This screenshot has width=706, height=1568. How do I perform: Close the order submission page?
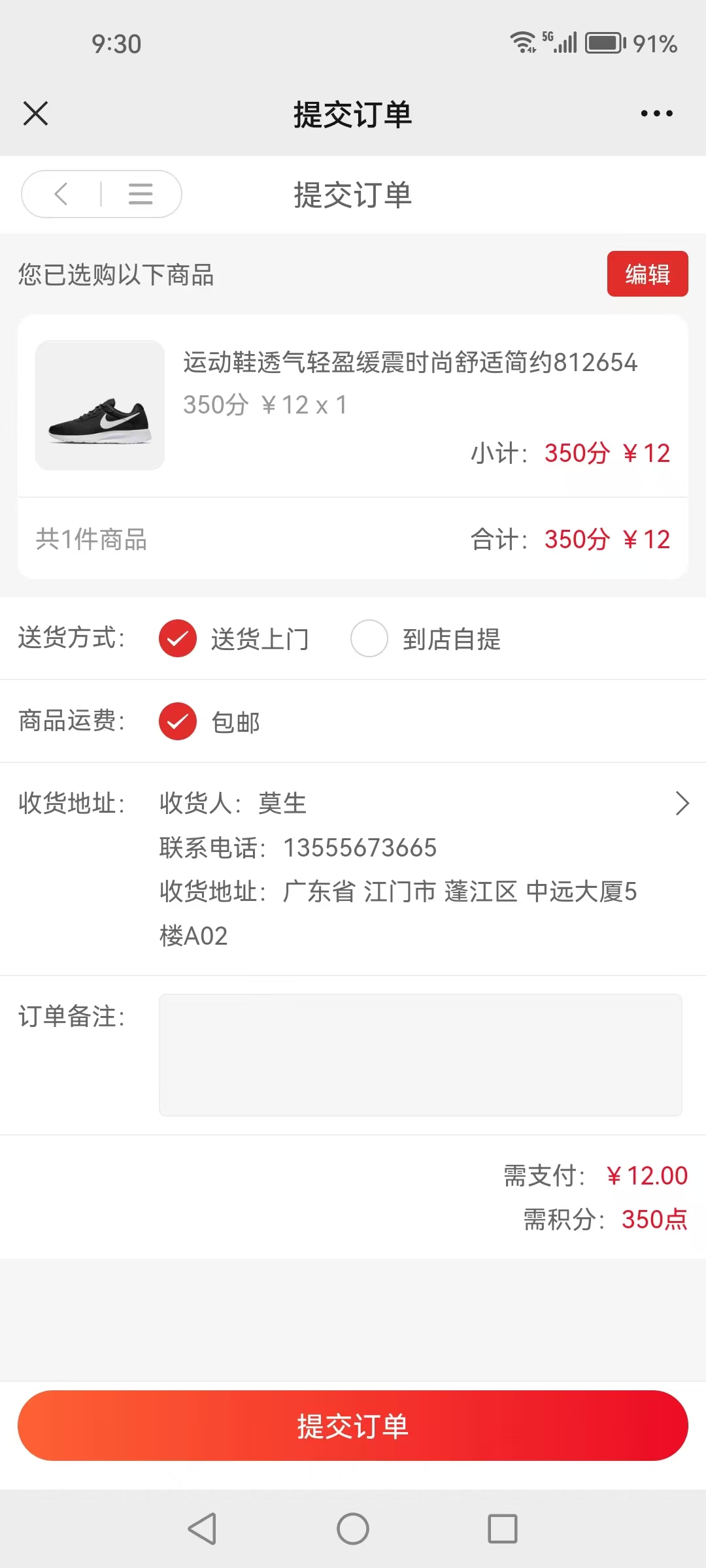35,114
